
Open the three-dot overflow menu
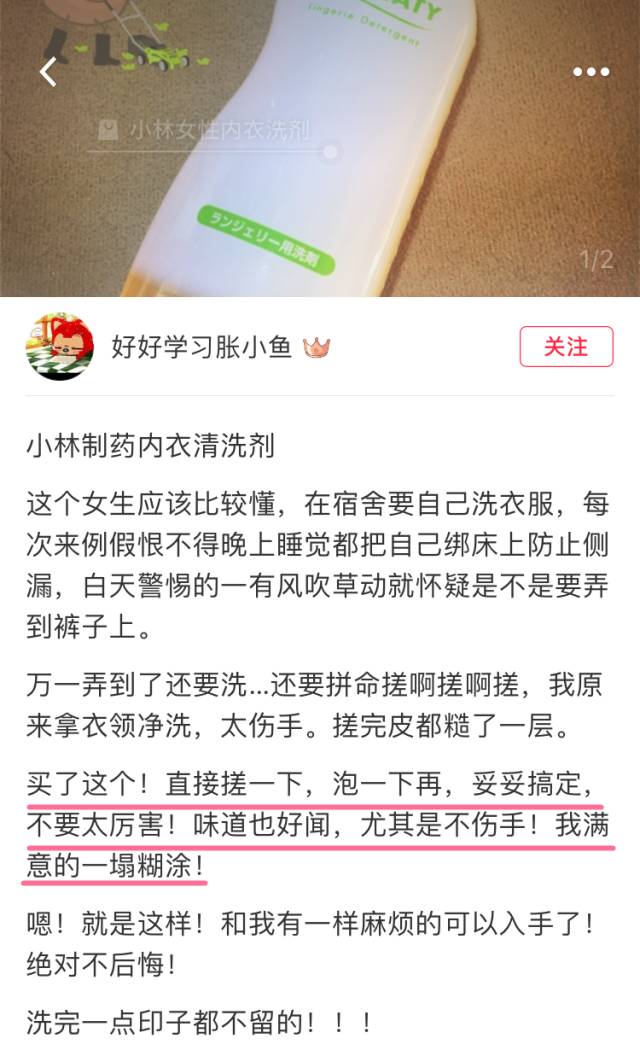[x=590, y=72]
